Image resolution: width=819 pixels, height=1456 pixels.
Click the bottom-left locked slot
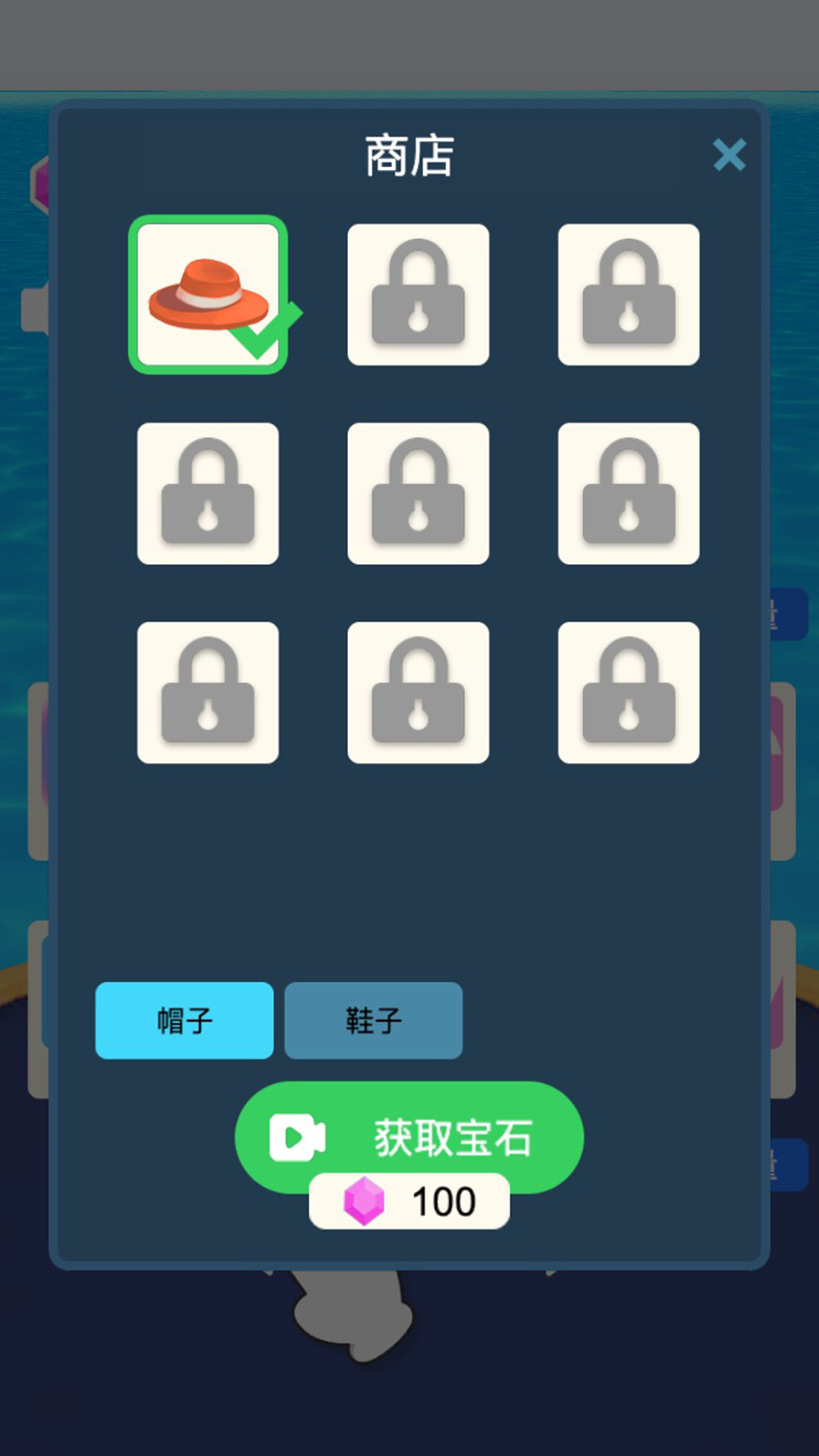(x=209, y=692)
